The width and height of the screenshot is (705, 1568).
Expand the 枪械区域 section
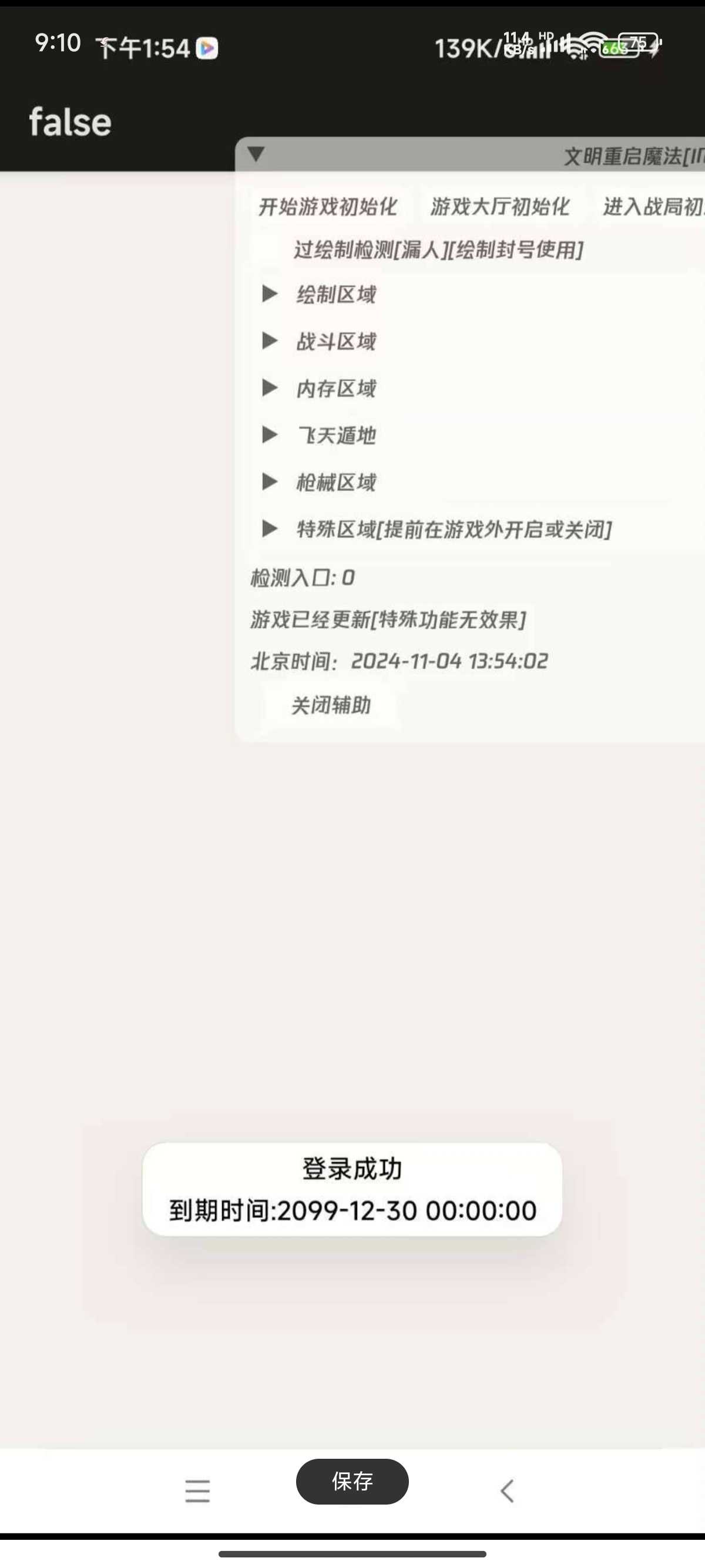point(270,482)
